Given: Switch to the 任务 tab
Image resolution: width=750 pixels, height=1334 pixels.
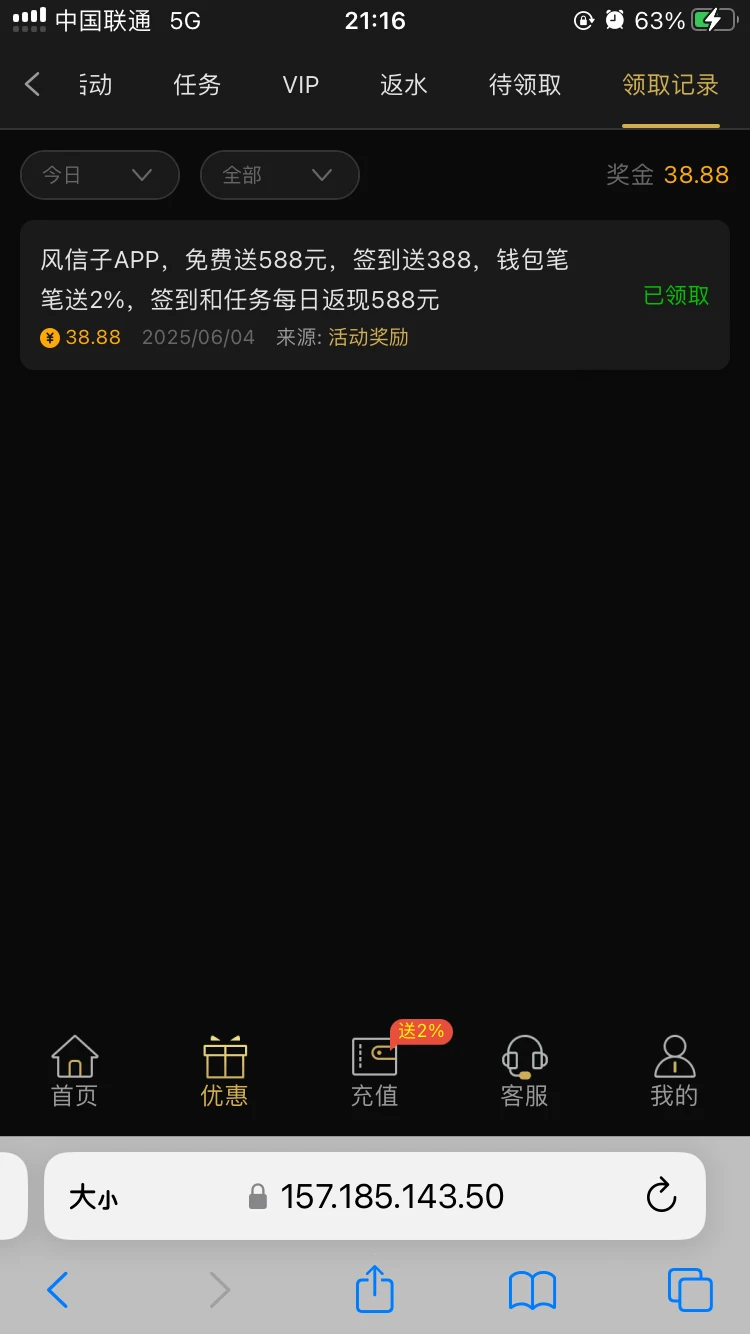Looking at the screenshot, I should pos(196,85).
